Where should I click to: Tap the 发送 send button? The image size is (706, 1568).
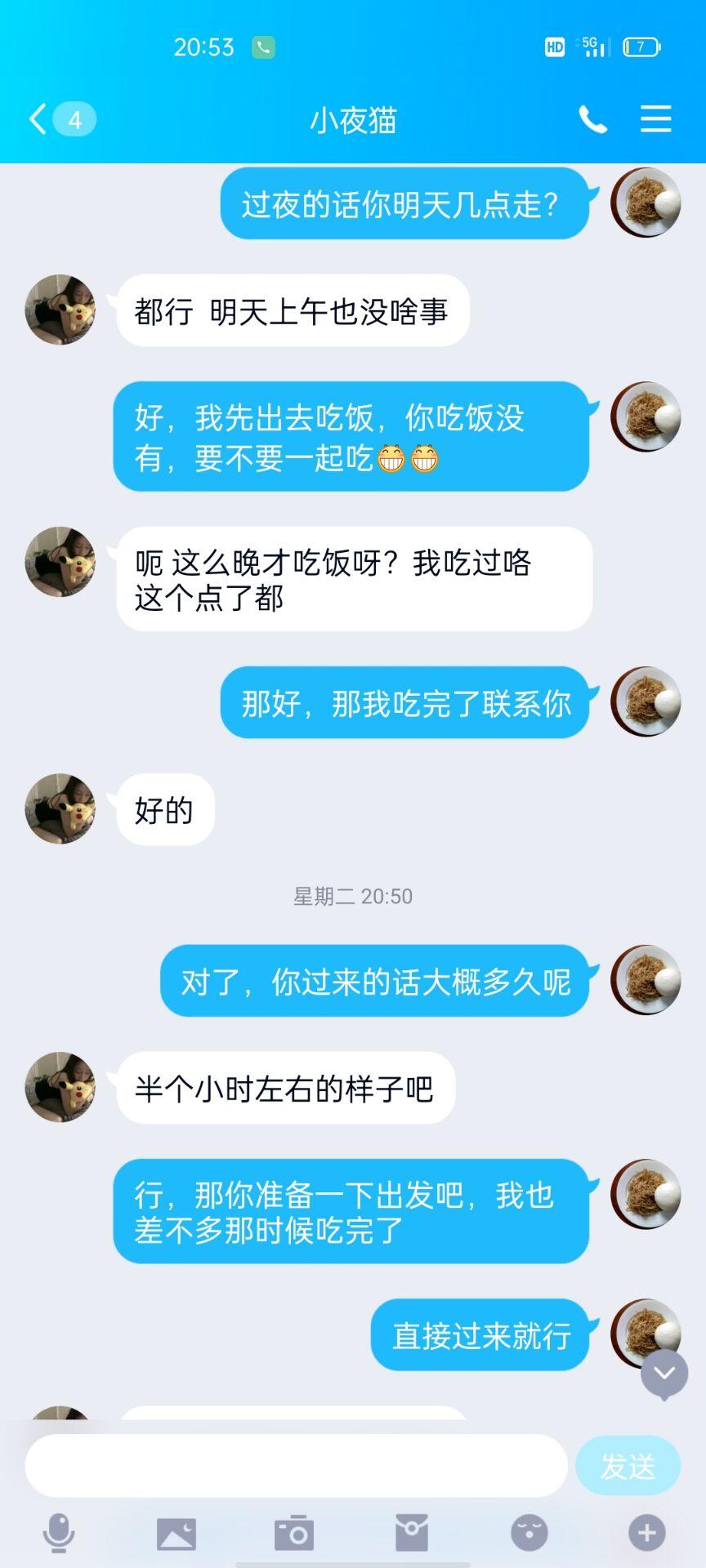click(x=628, y=1466)
